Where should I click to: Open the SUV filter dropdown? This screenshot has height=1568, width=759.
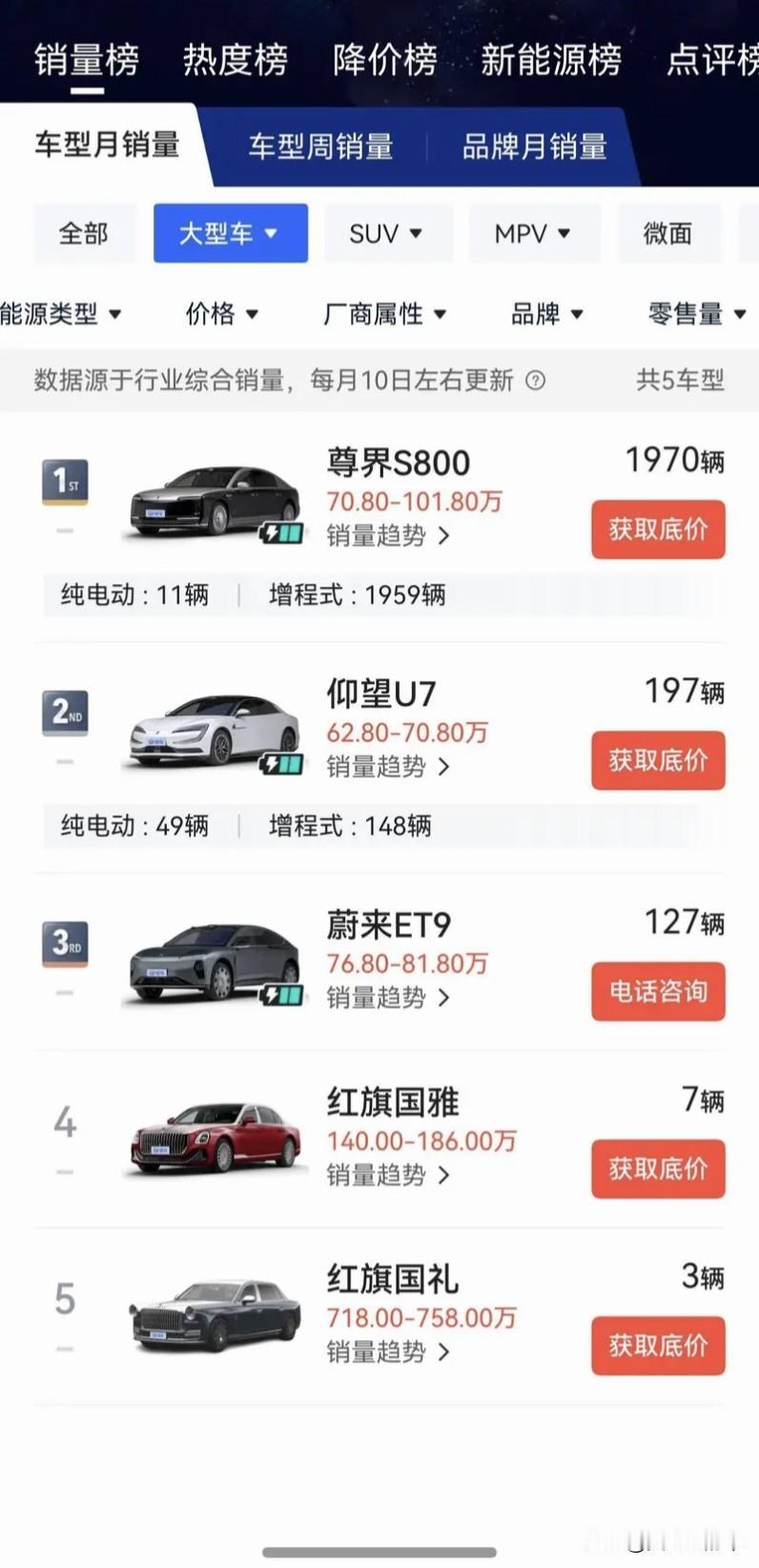[389, 233]
